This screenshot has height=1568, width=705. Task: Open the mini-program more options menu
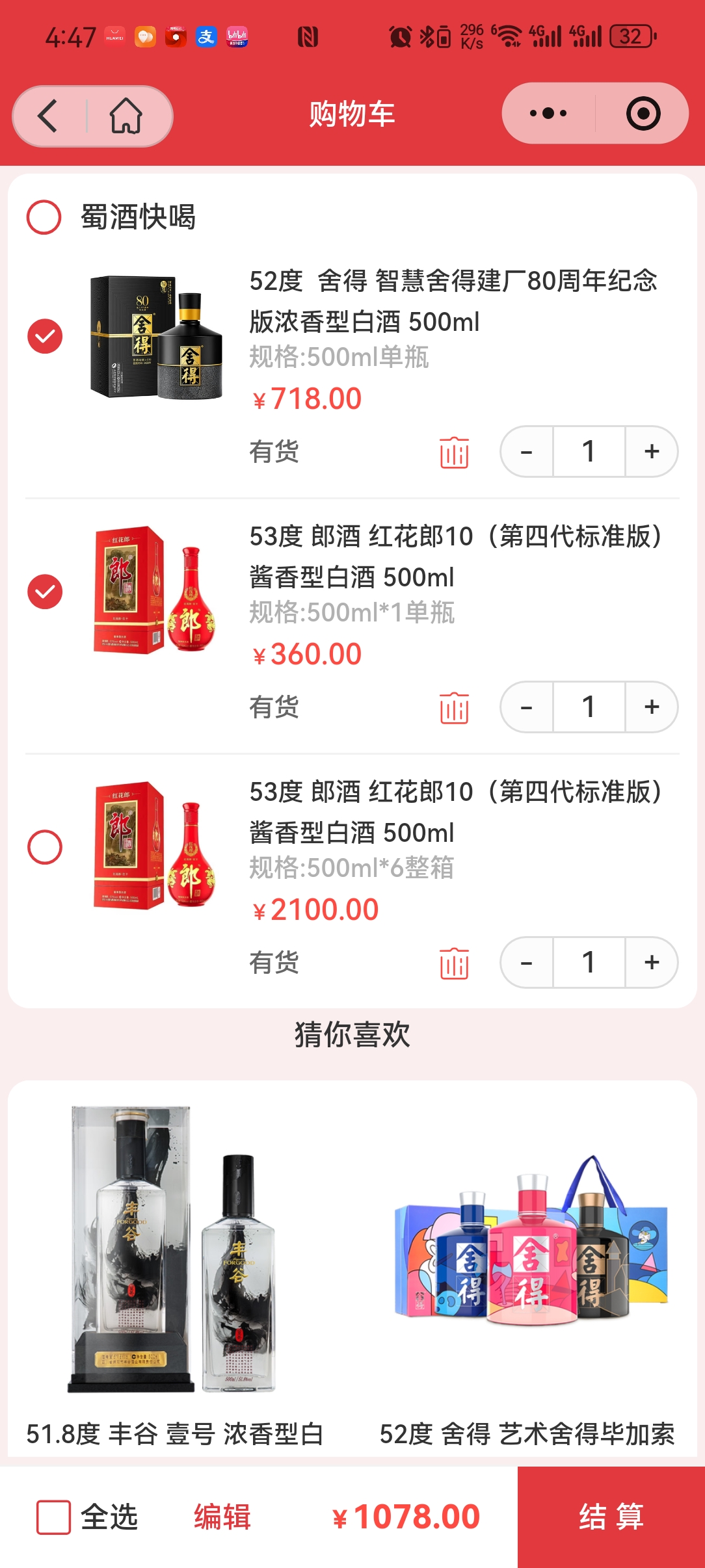(548, 112)
